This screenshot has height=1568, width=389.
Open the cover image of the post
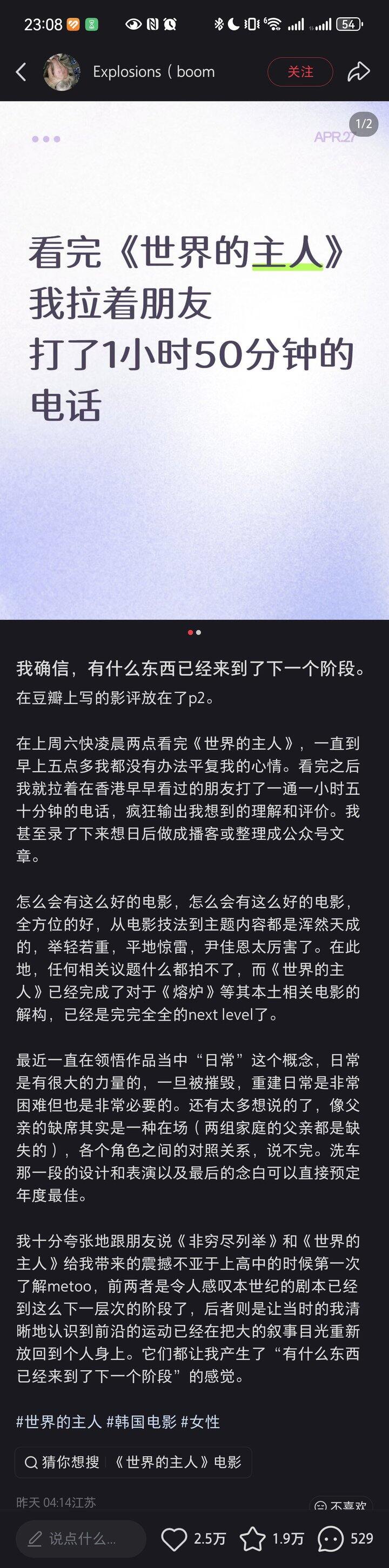[x=194, y=359]
